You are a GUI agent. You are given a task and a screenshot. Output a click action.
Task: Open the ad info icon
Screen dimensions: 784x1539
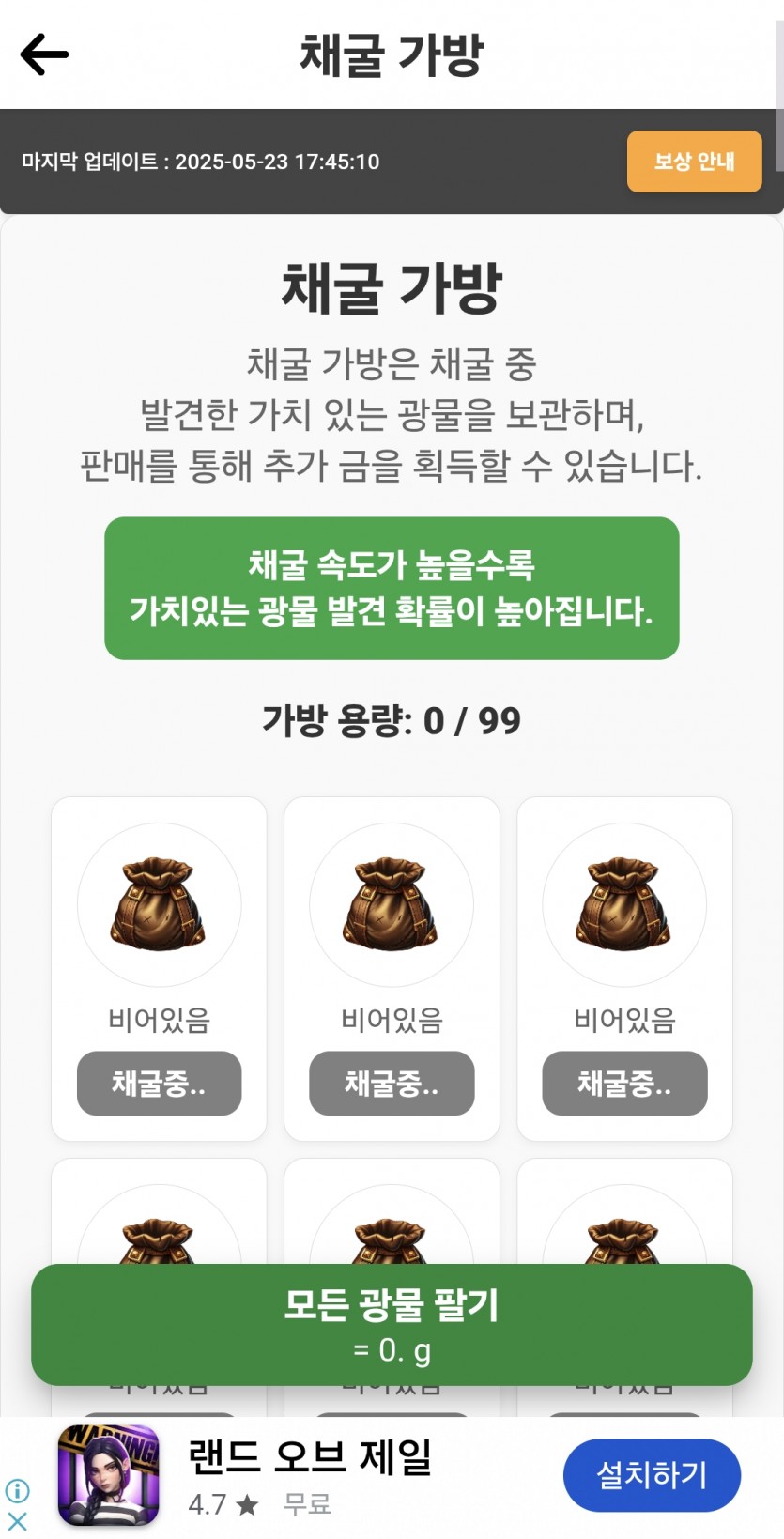[17, 1490]
